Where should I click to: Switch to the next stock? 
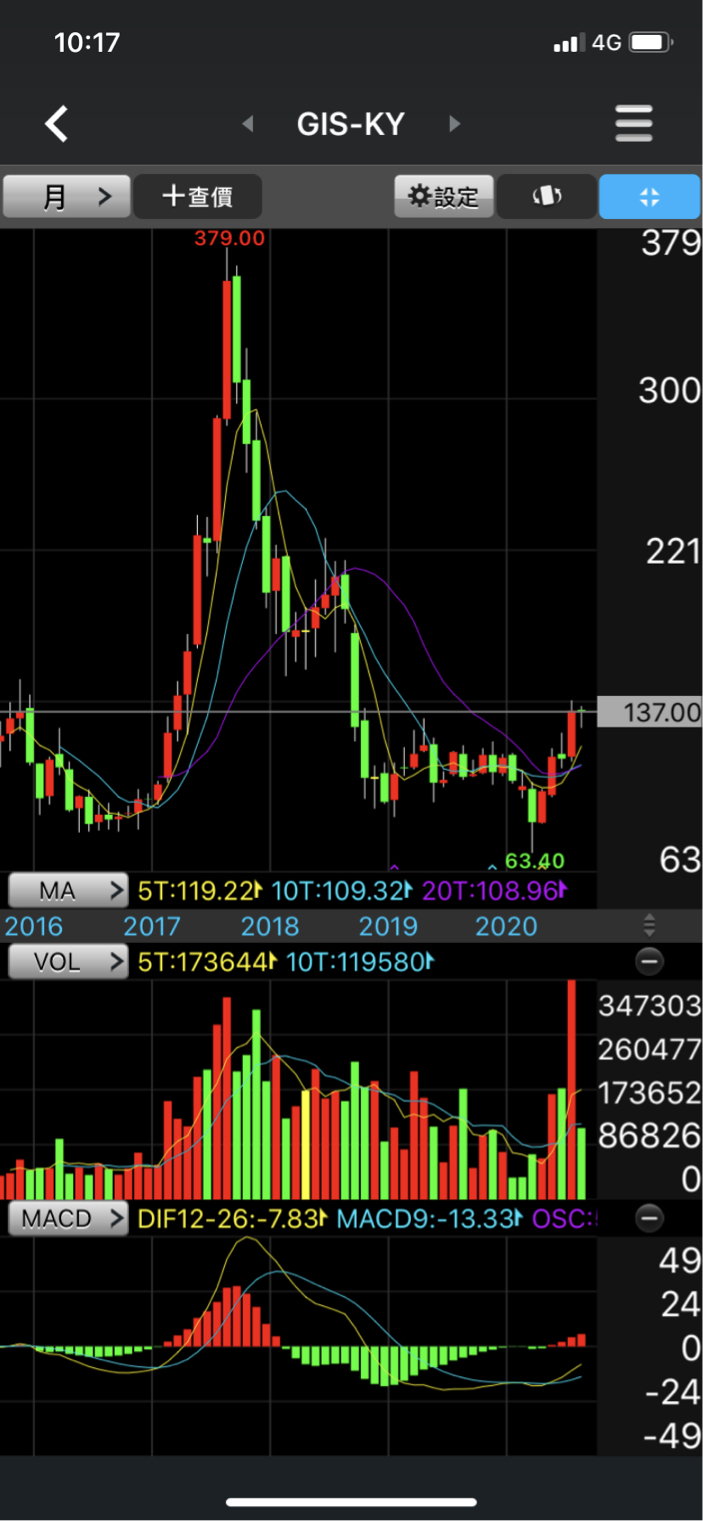pos(455,124)
